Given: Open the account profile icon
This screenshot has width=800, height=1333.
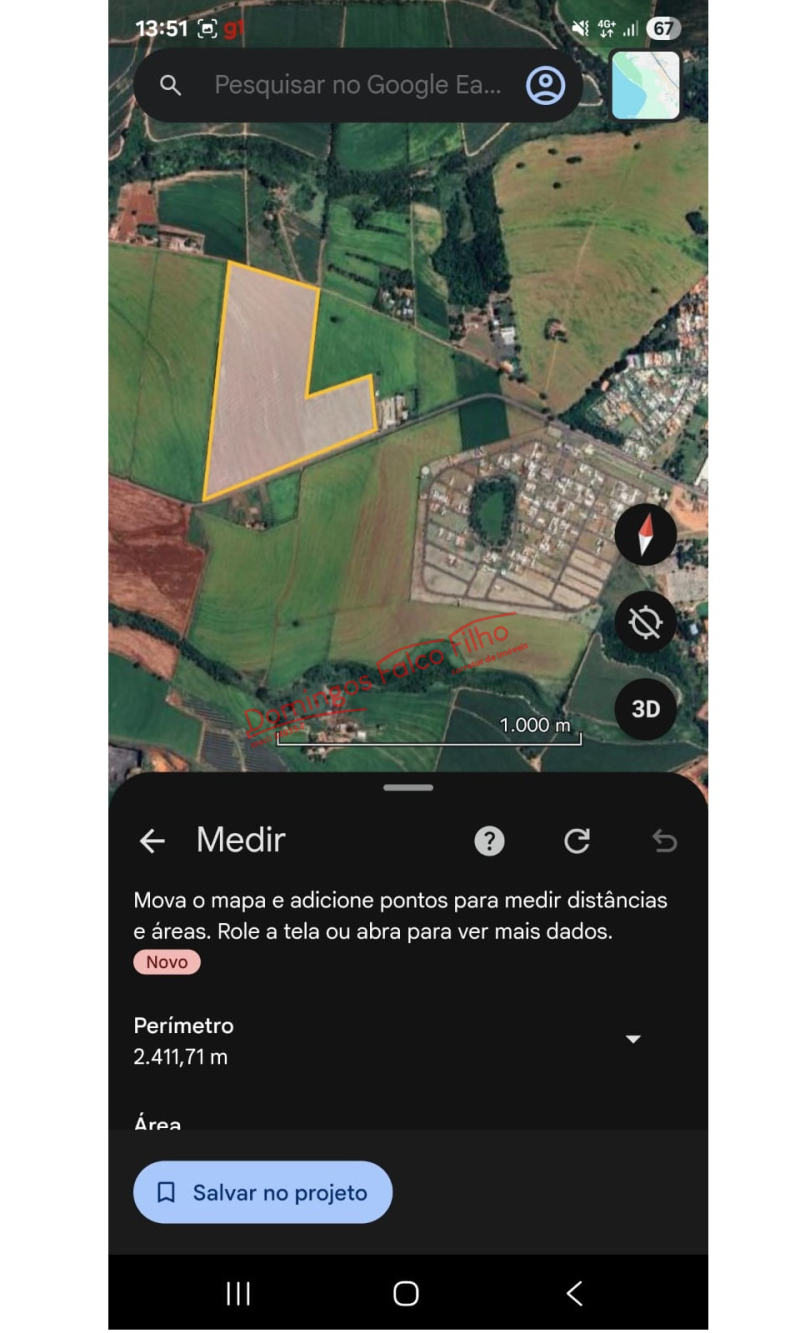Looking at the screenshot, I should click(x=545, y=86).
